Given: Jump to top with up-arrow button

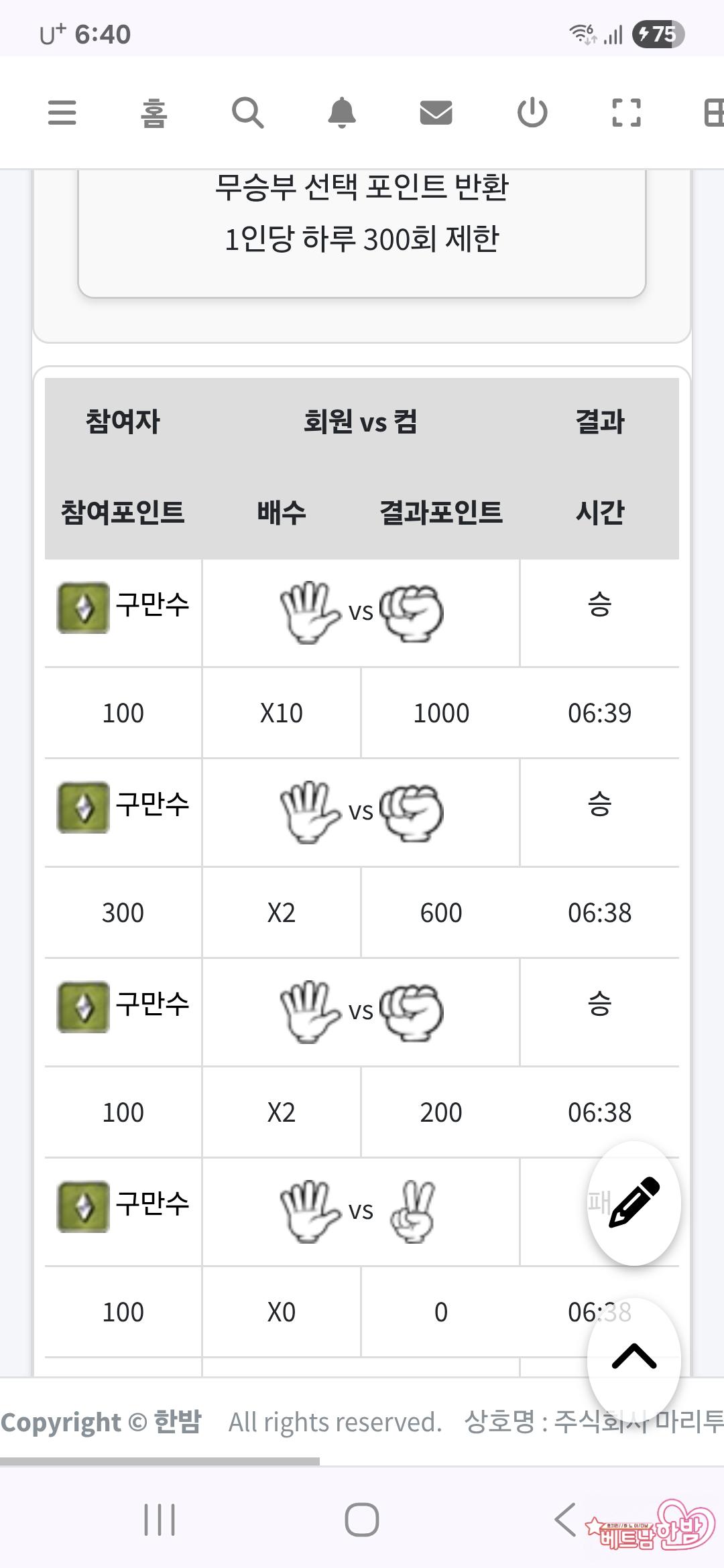Looking at the screenshot, I should click(633, 1357).
